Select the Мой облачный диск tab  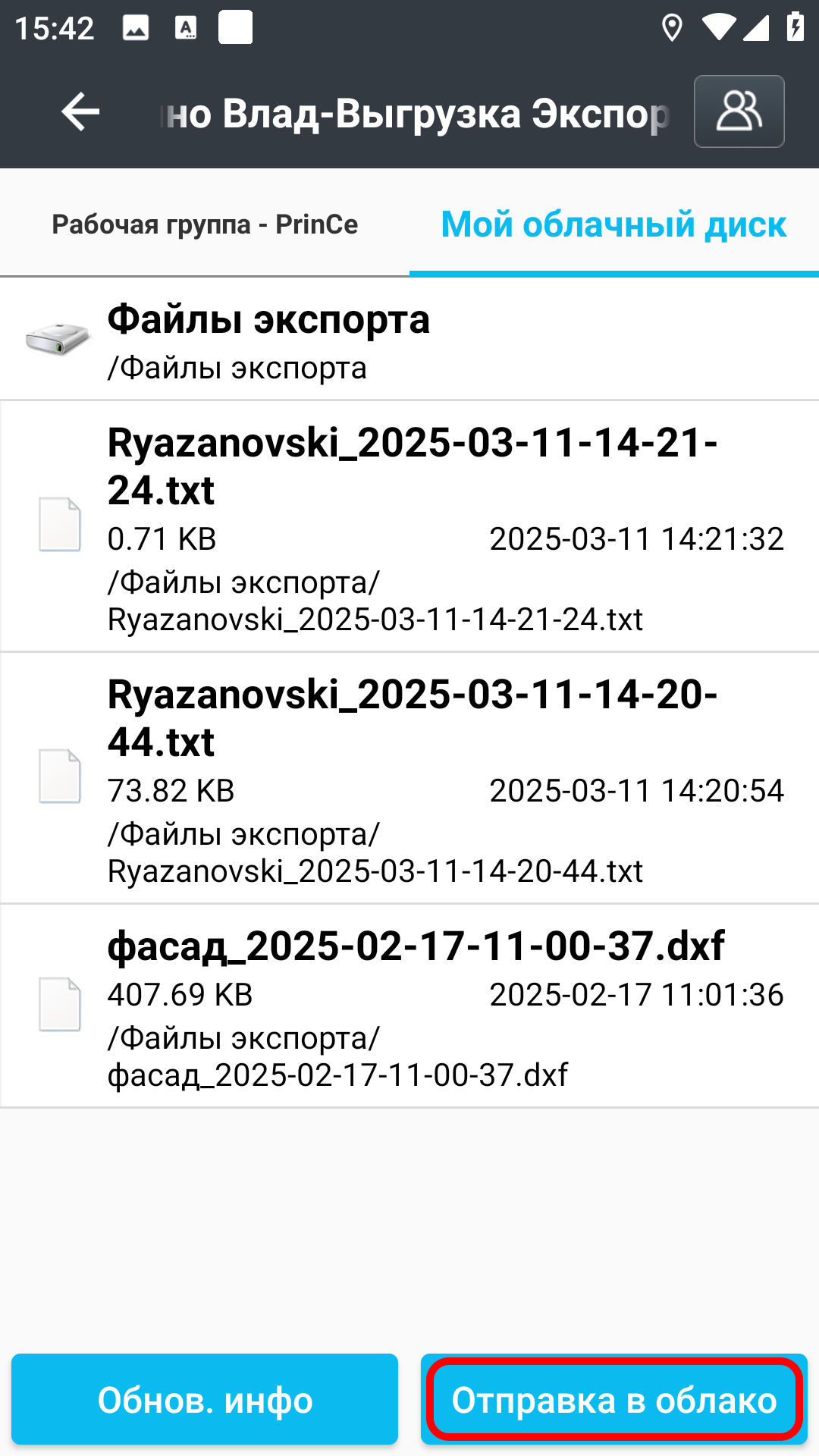point(613,224)
